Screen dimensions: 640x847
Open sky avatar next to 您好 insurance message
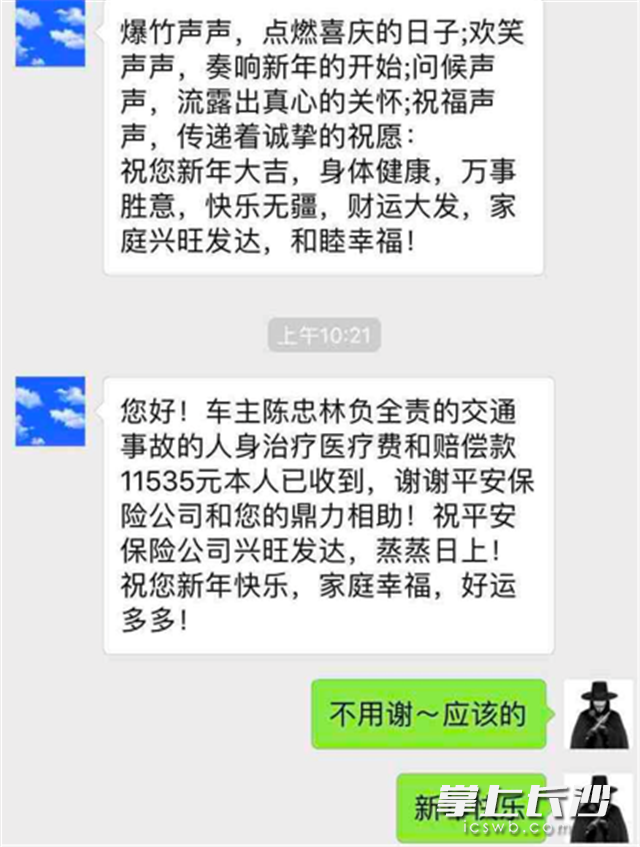point(50,411)
